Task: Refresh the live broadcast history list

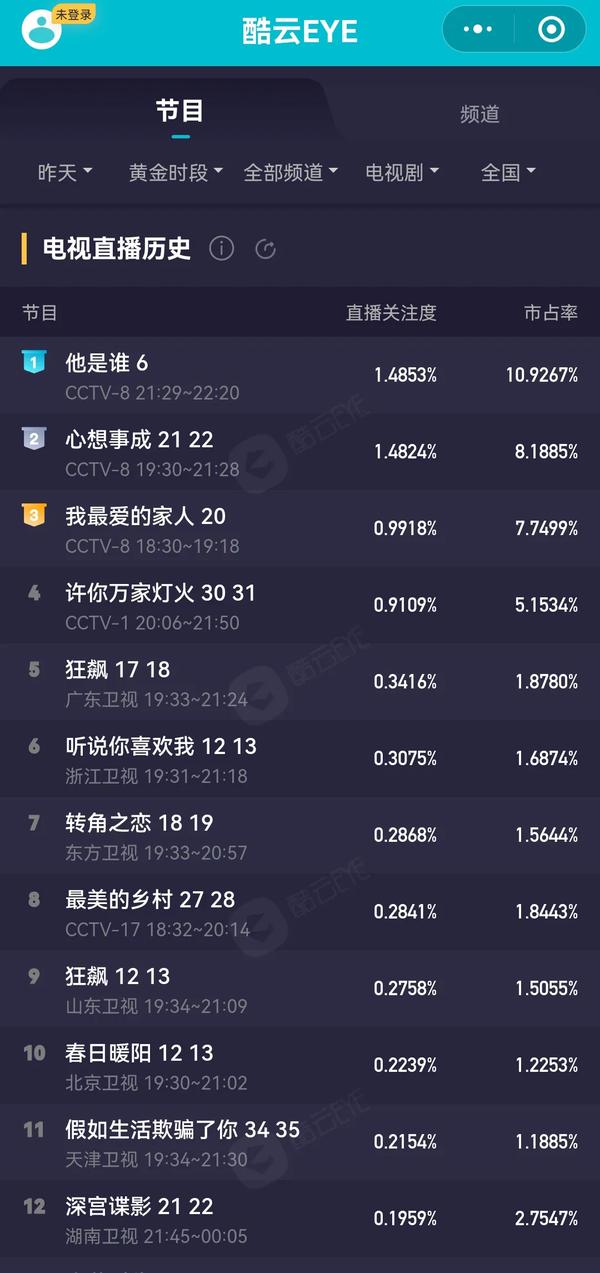Action: tap(265, 249)
